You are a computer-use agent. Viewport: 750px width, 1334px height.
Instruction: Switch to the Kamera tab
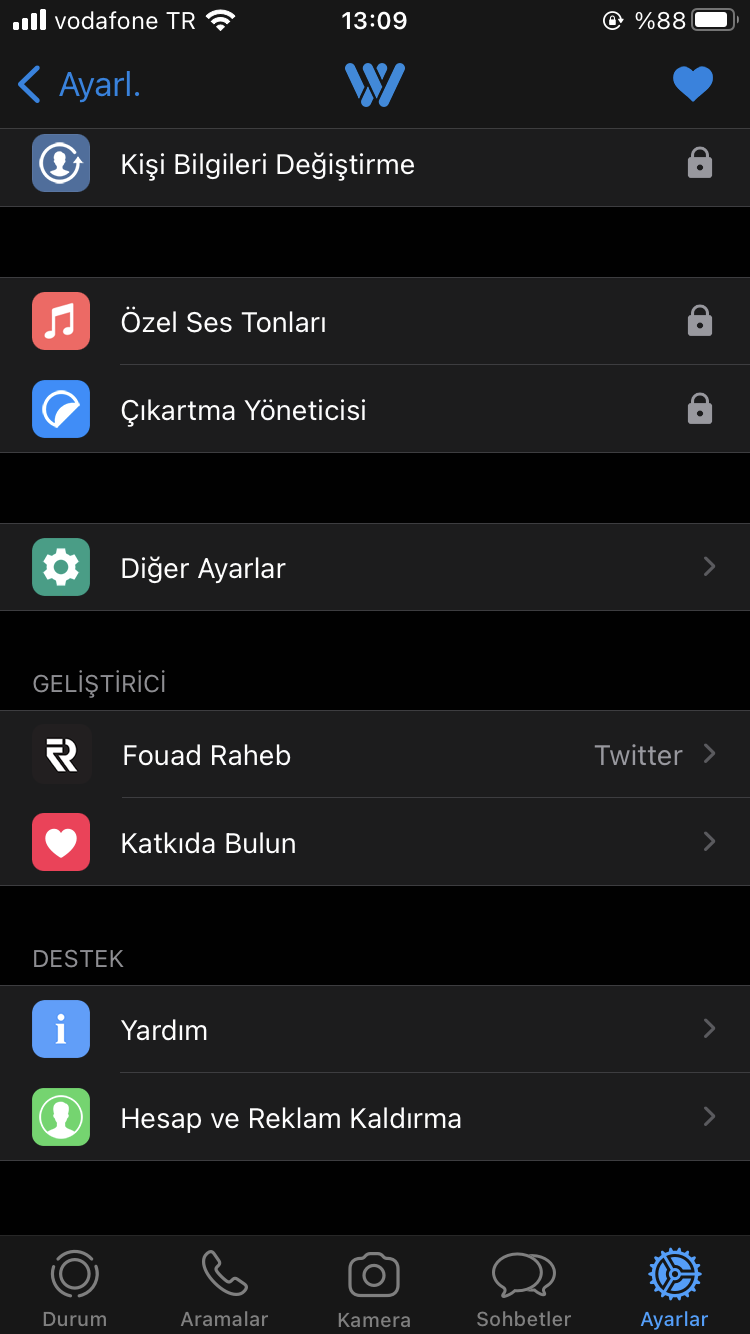click(x=374, y=1288)
